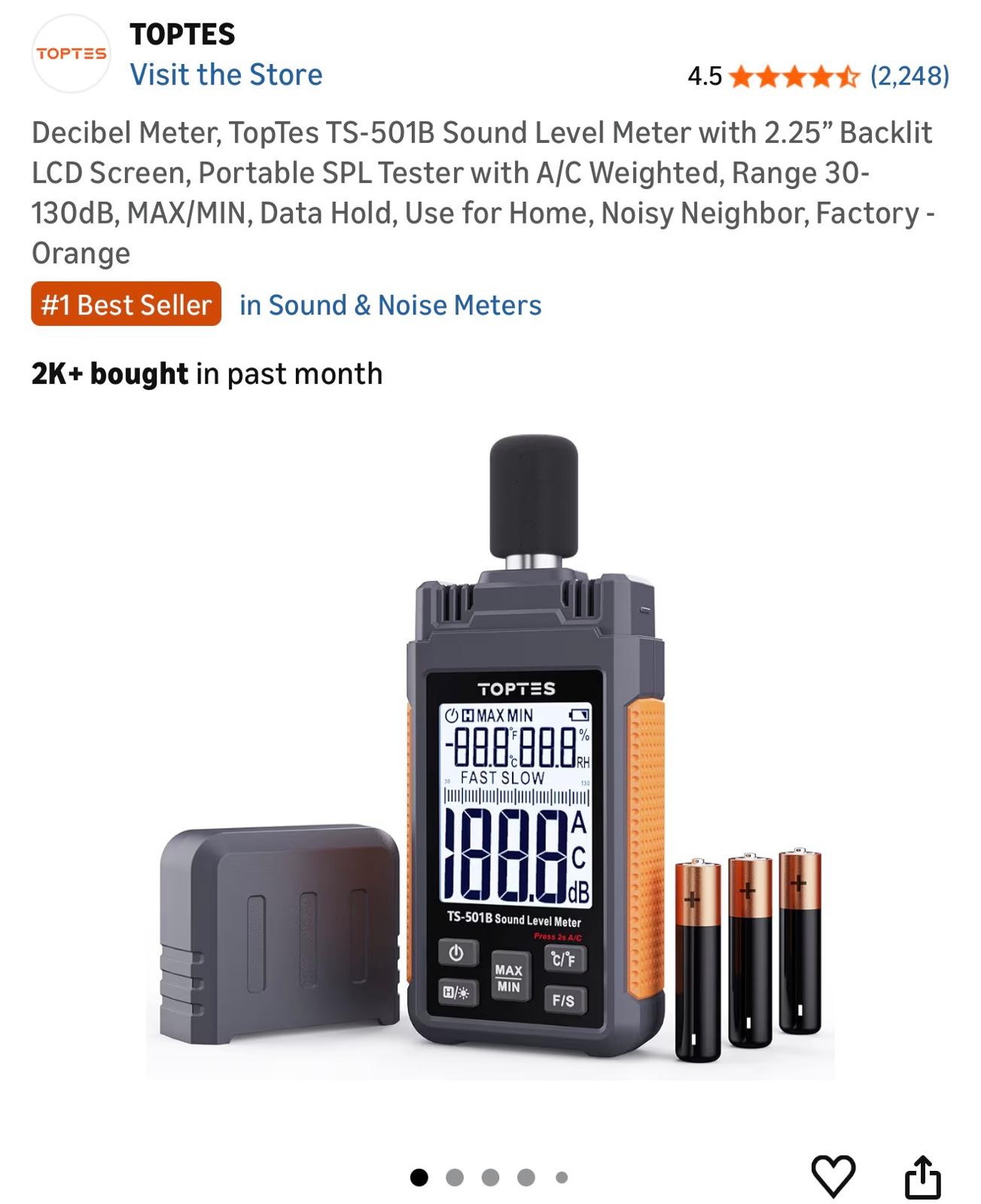Tap the TOPTES brand logo

72,54
